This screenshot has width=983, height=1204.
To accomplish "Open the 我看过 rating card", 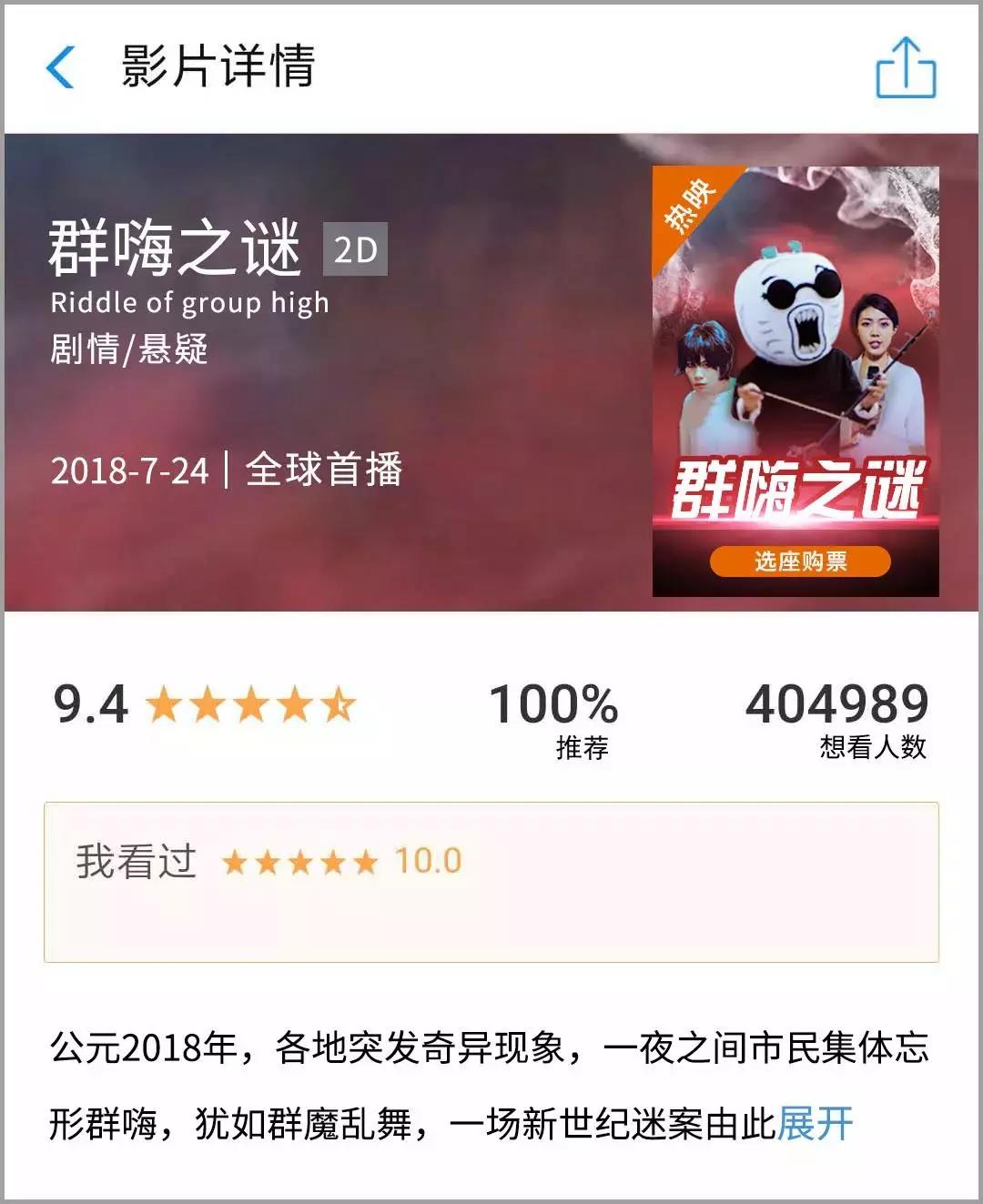I will pos(491,882).
